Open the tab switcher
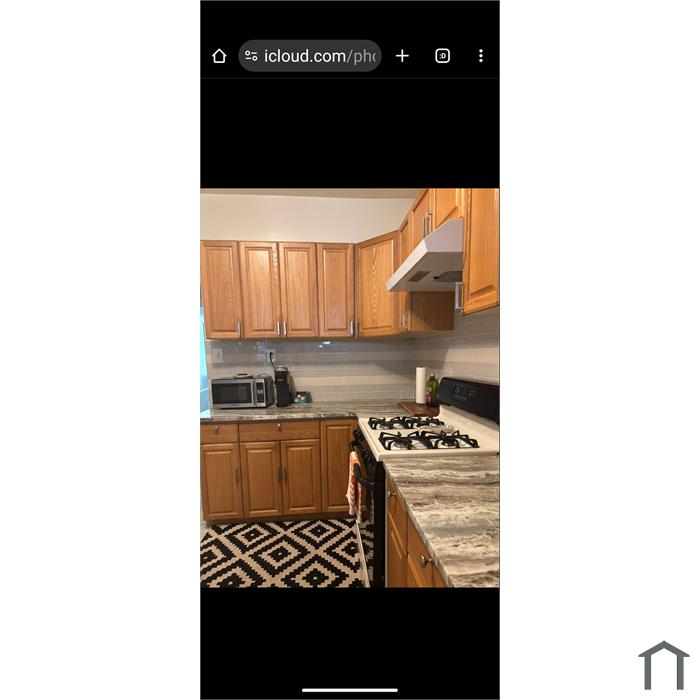Image resolution: width=700 pixels, height=700 pixels. (x=442, y=56)
